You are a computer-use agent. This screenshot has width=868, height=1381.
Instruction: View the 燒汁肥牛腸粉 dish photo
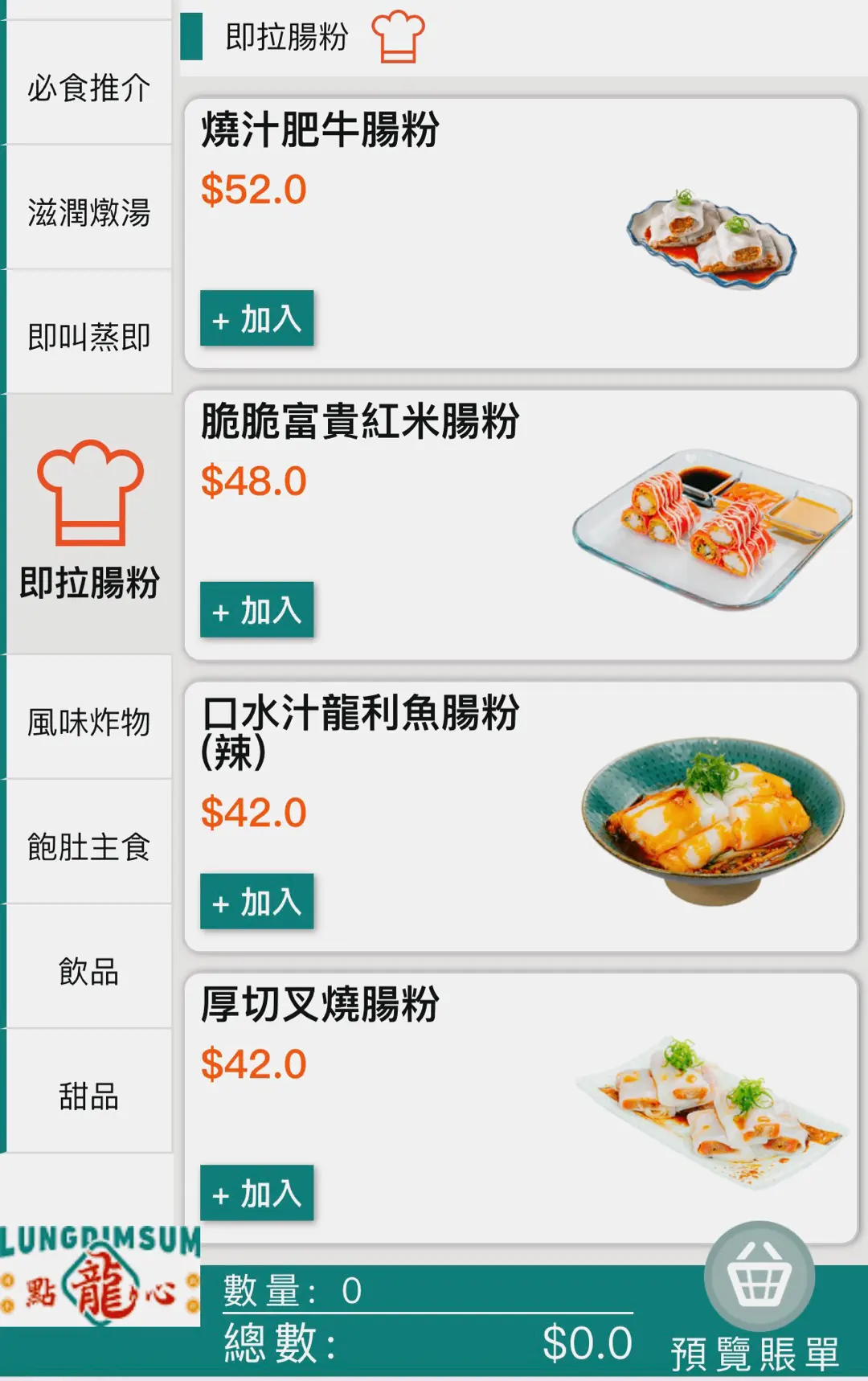pyautogui.click(x=712, y=239)
